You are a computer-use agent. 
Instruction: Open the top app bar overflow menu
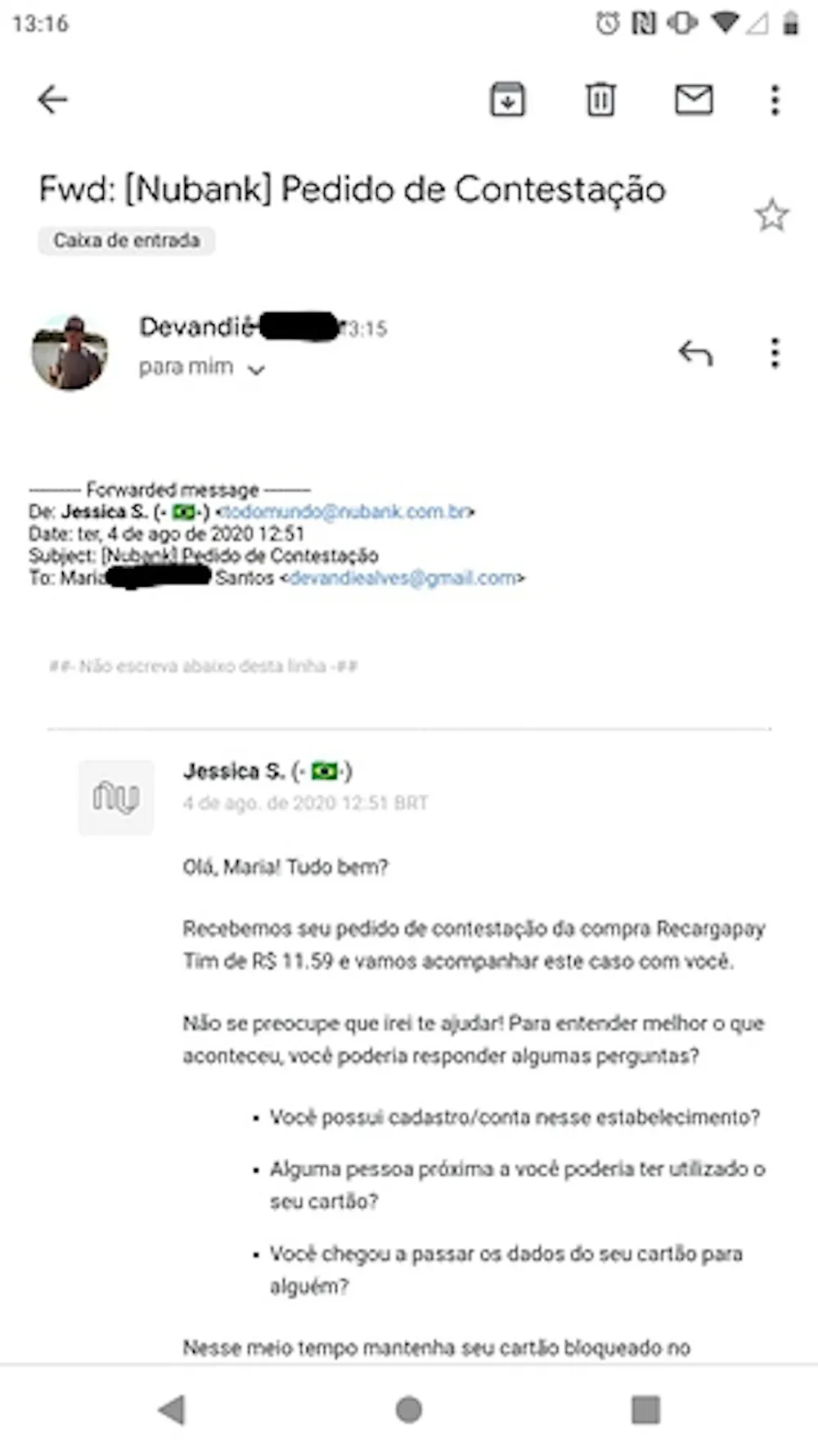tap(775, 100)
